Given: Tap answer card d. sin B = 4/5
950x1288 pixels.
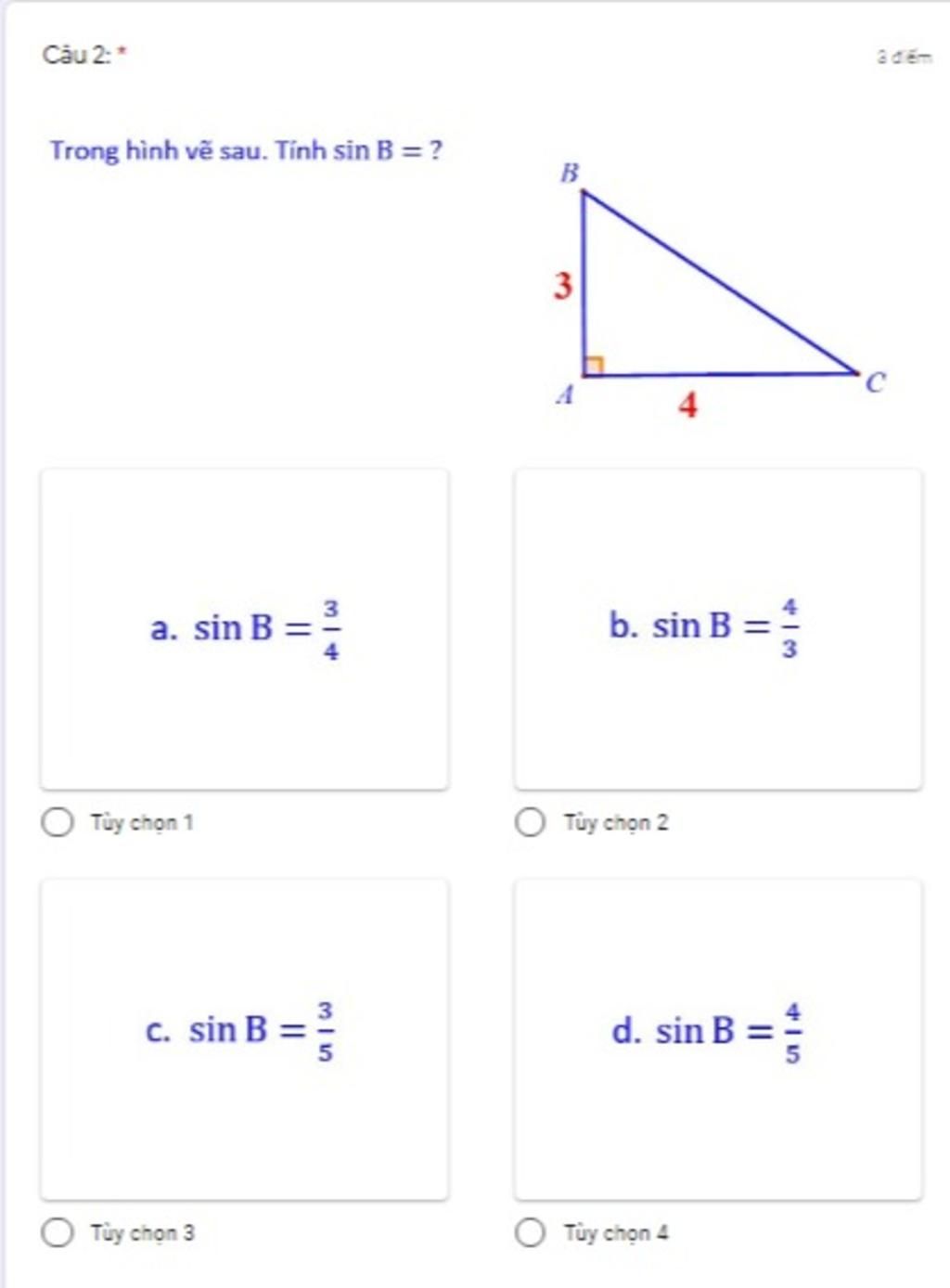Looking at the screenshot, I should 718,1039.
